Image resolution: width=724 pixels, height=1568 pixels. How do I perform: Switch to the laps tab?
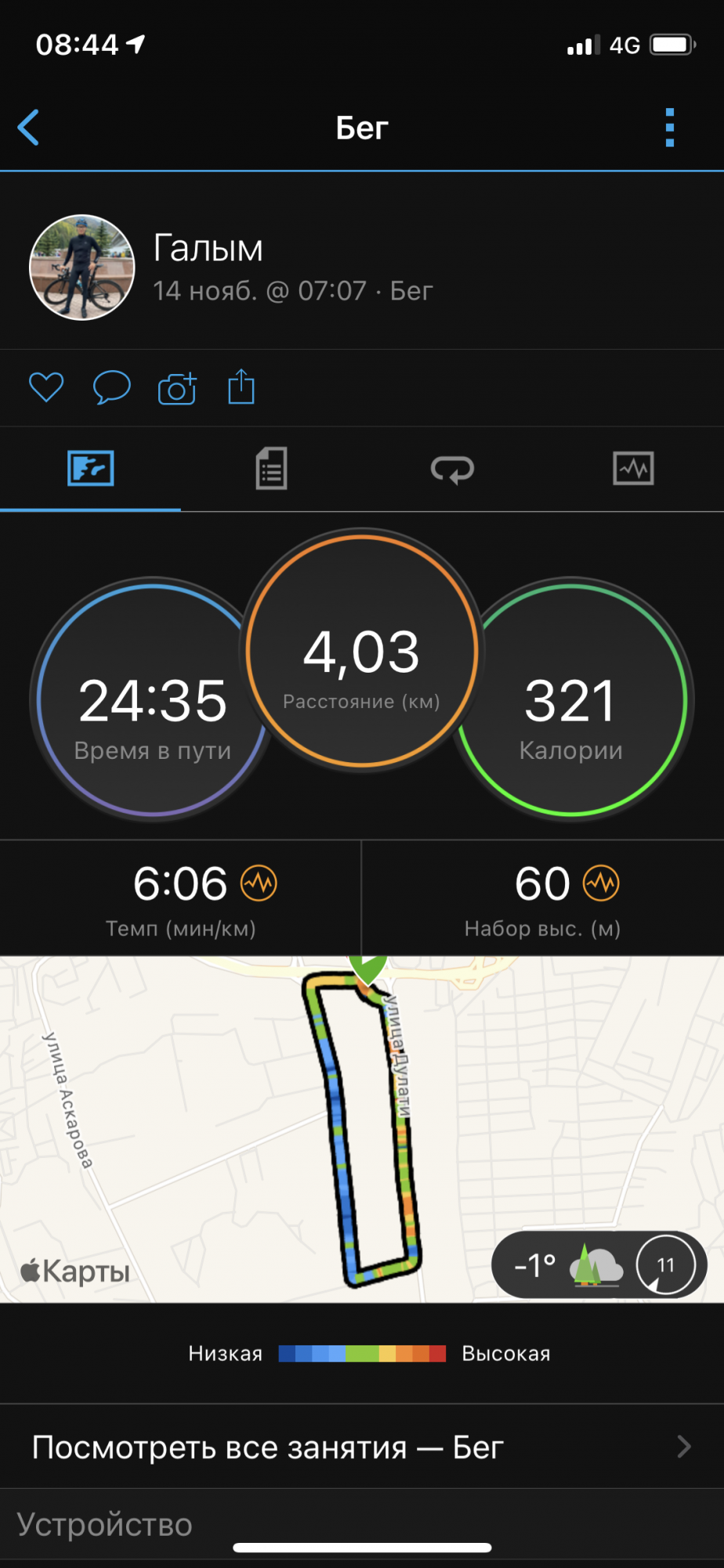click(452, 469)
